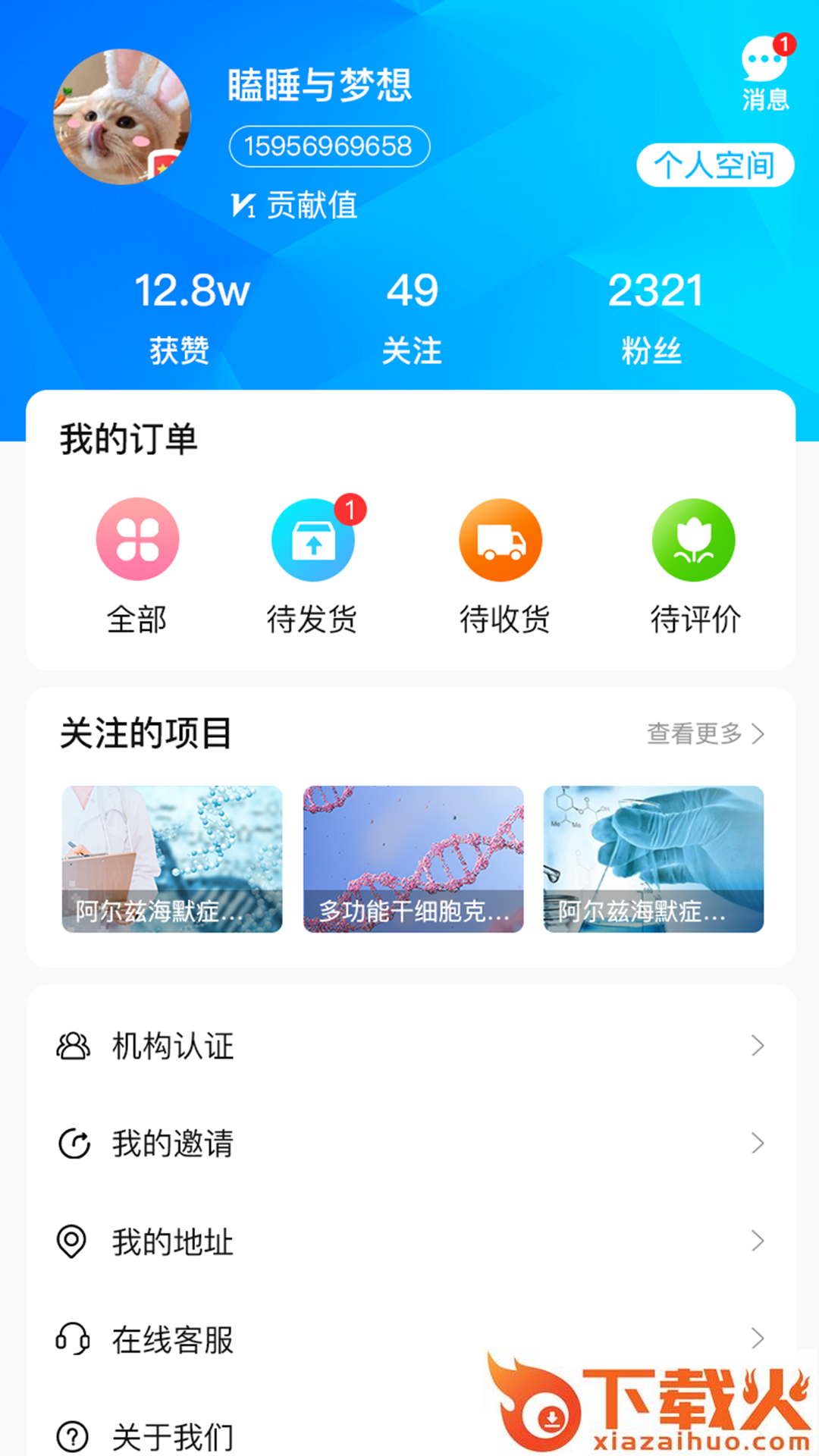This screenshot has height=1456, width=819.
Task: Open 待收货 orders
Action: point(501,566)
